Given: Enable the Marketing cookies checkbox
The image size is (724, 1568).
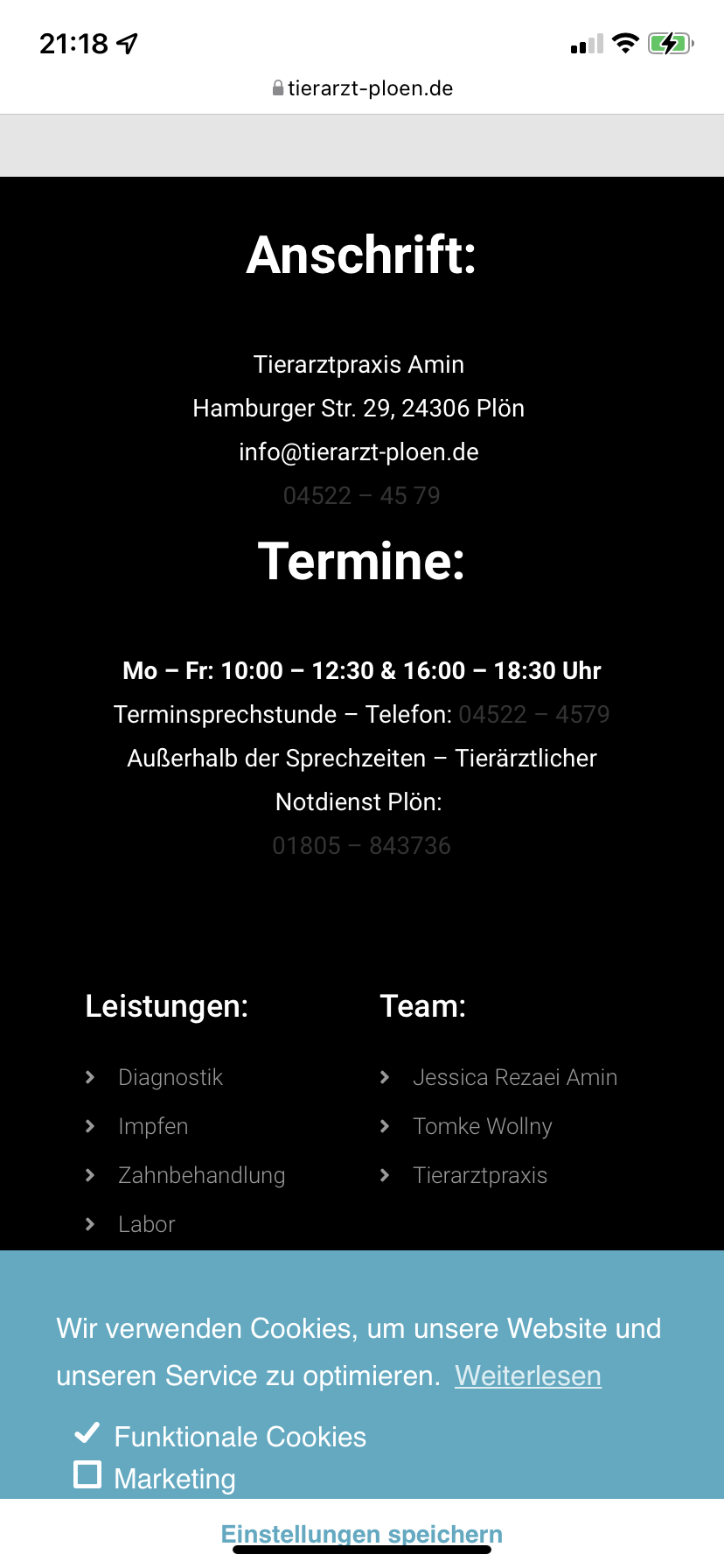Looking at the screenshot, I should click(87, 1475).
